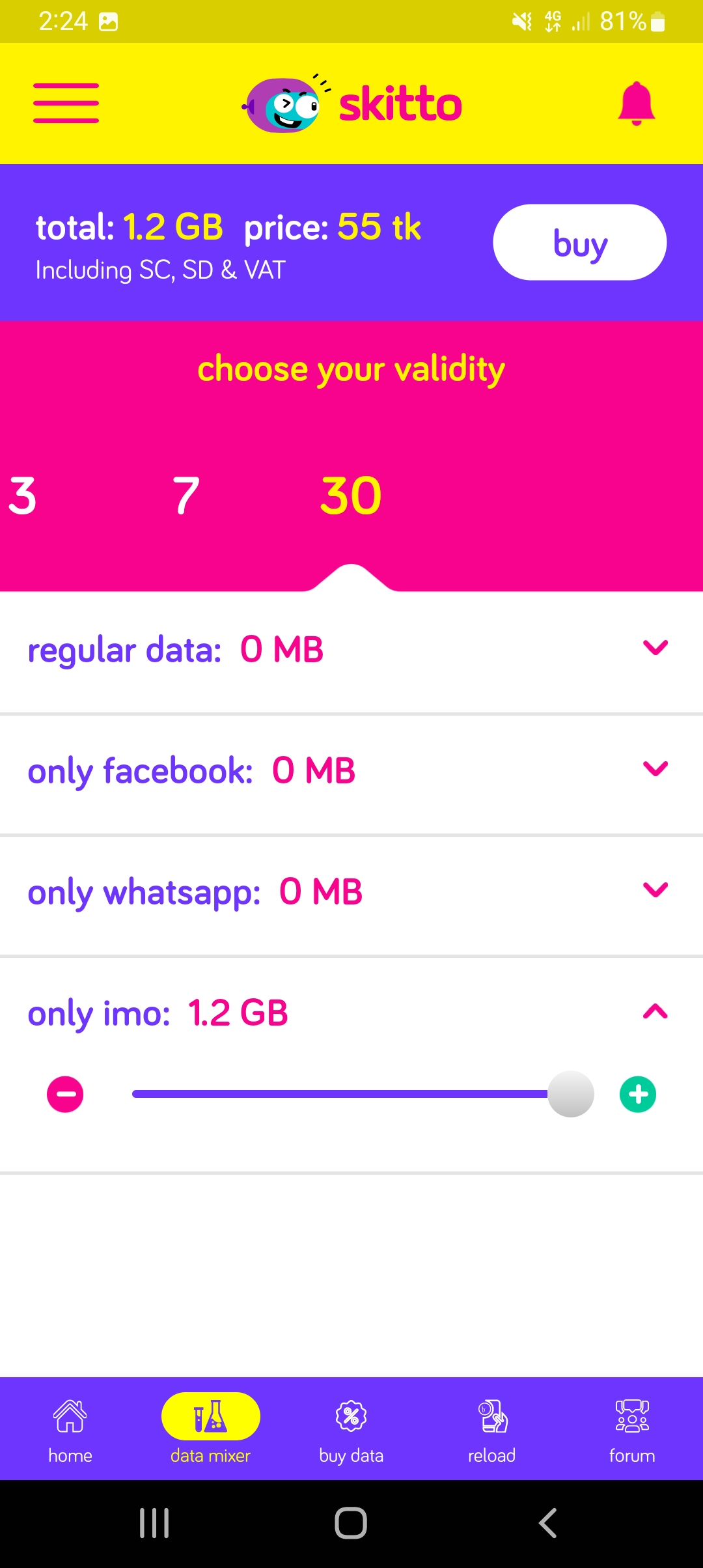Open the notifications bell
The width and height of the screenshot is (703, 1568).
click(636, 104)
